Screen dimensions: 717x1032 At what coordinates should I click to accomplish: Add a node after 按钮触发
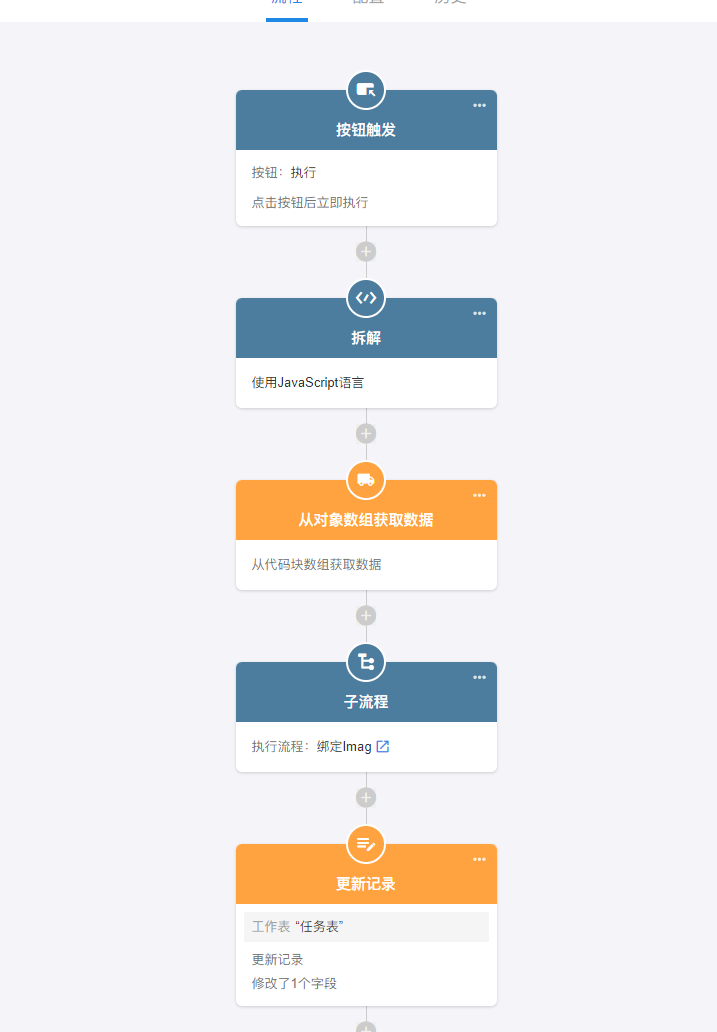coord(366,251)
